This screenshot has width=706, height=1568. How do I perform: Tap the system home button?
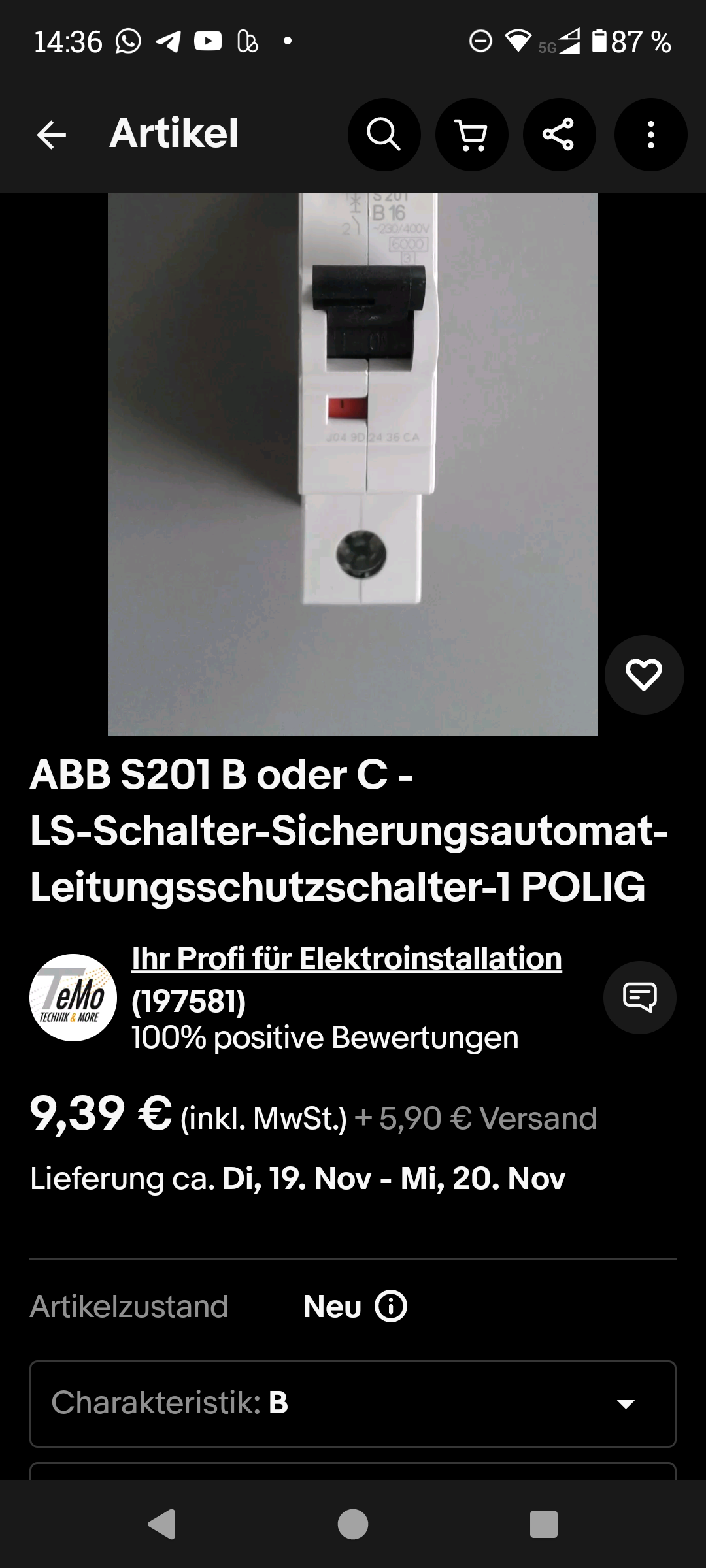[353, 1525]
